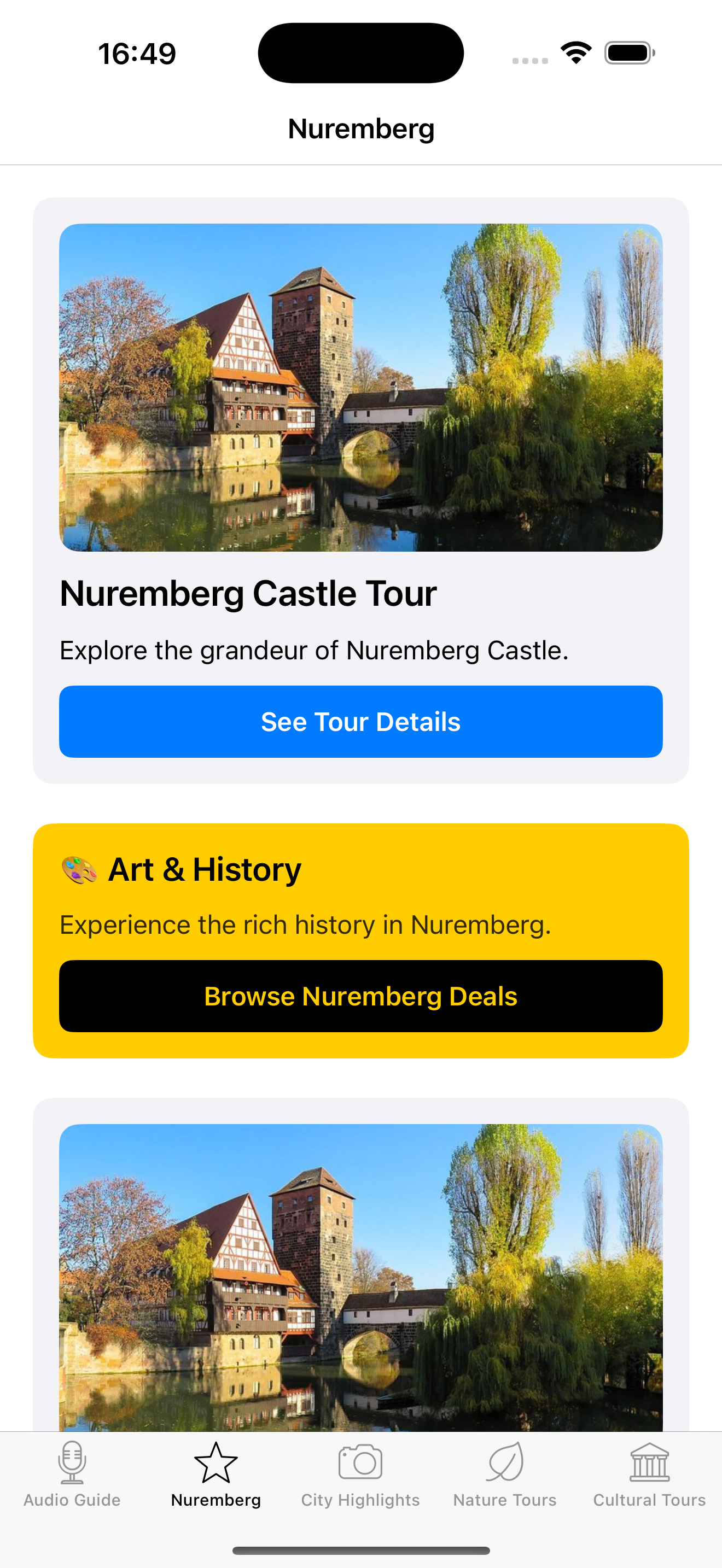The width and height of the screenshot is (722, 1568).
Task: Tap the Nuremberg star icon
Action: pos(215,1464)
